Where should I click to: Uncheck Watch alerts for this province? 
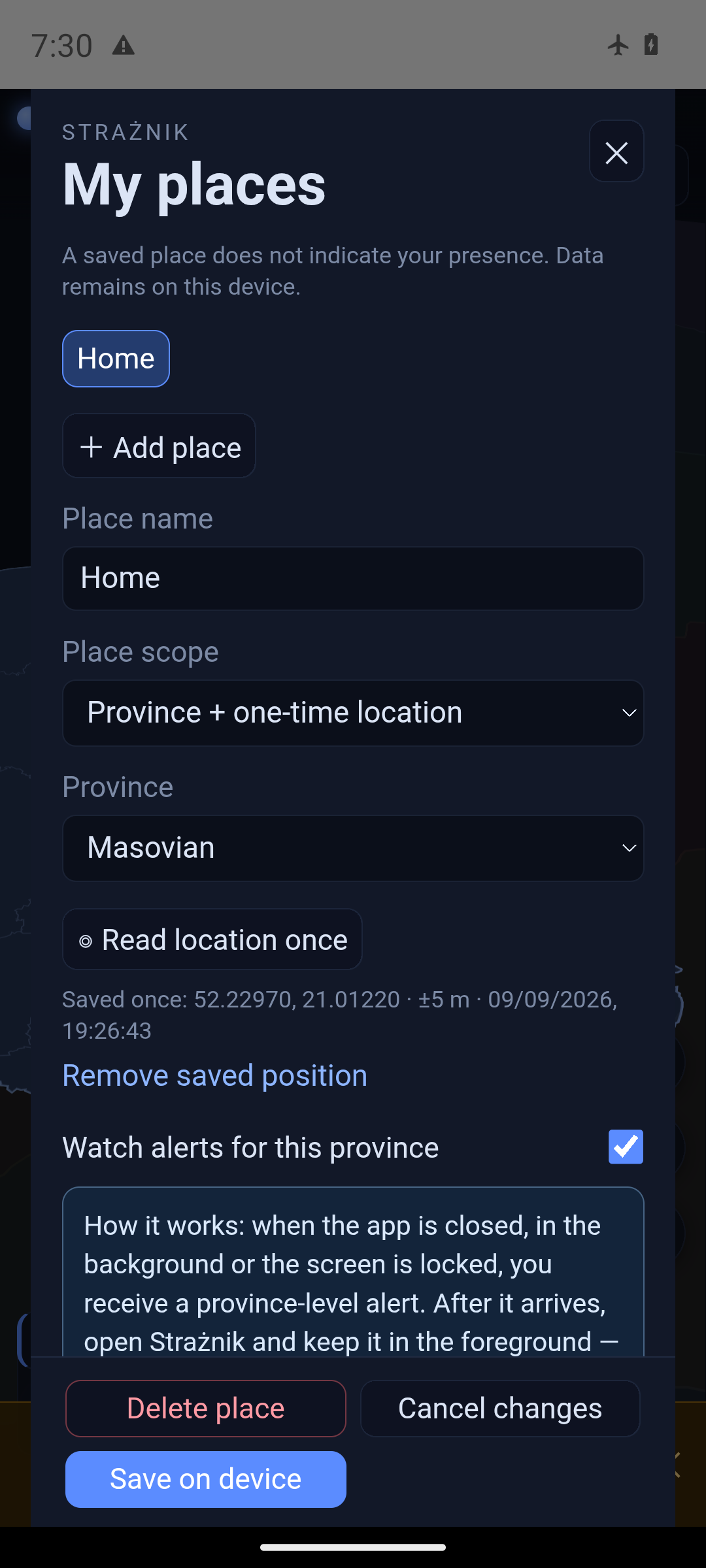tap(626, 1147)
